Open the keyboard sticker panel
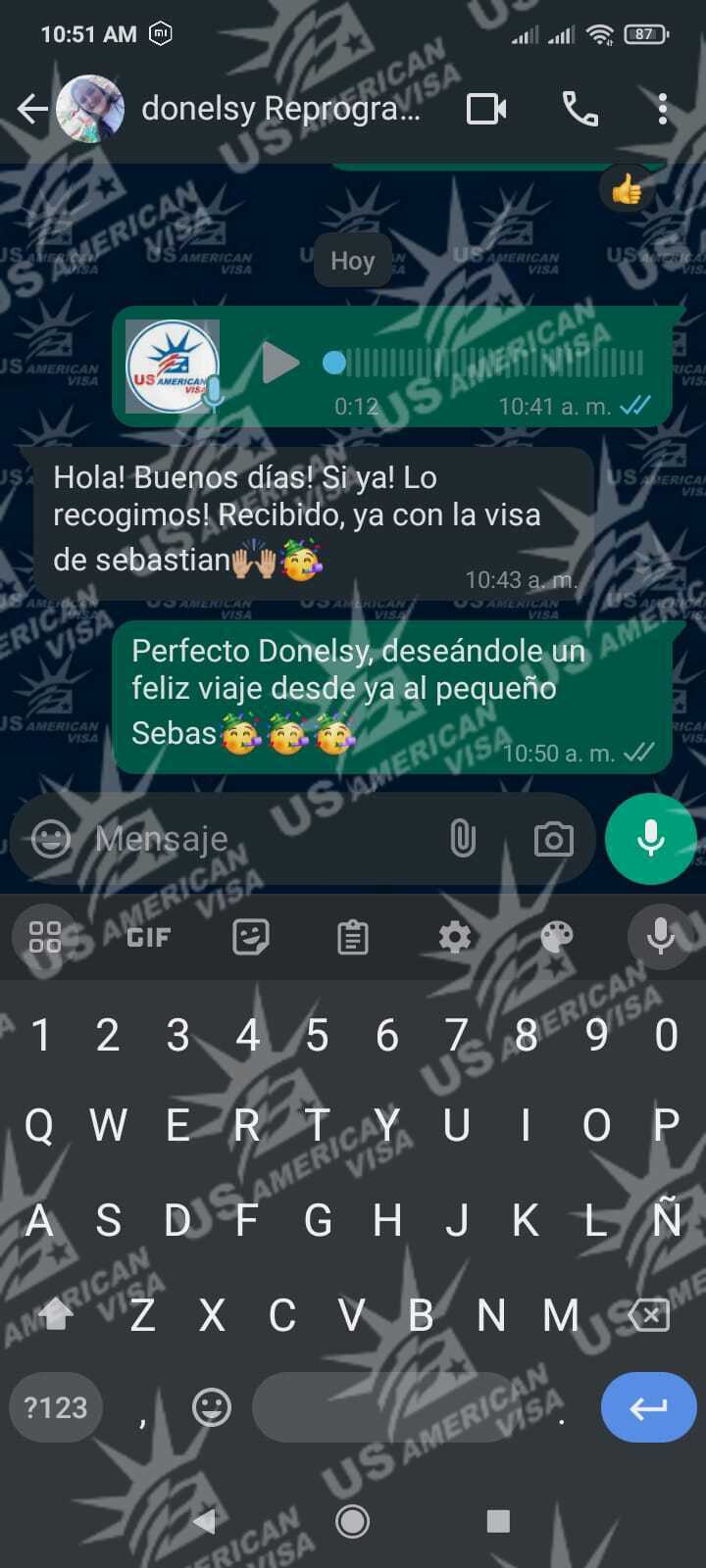This screenshot has width=706, height=1568. click(251, 938)
